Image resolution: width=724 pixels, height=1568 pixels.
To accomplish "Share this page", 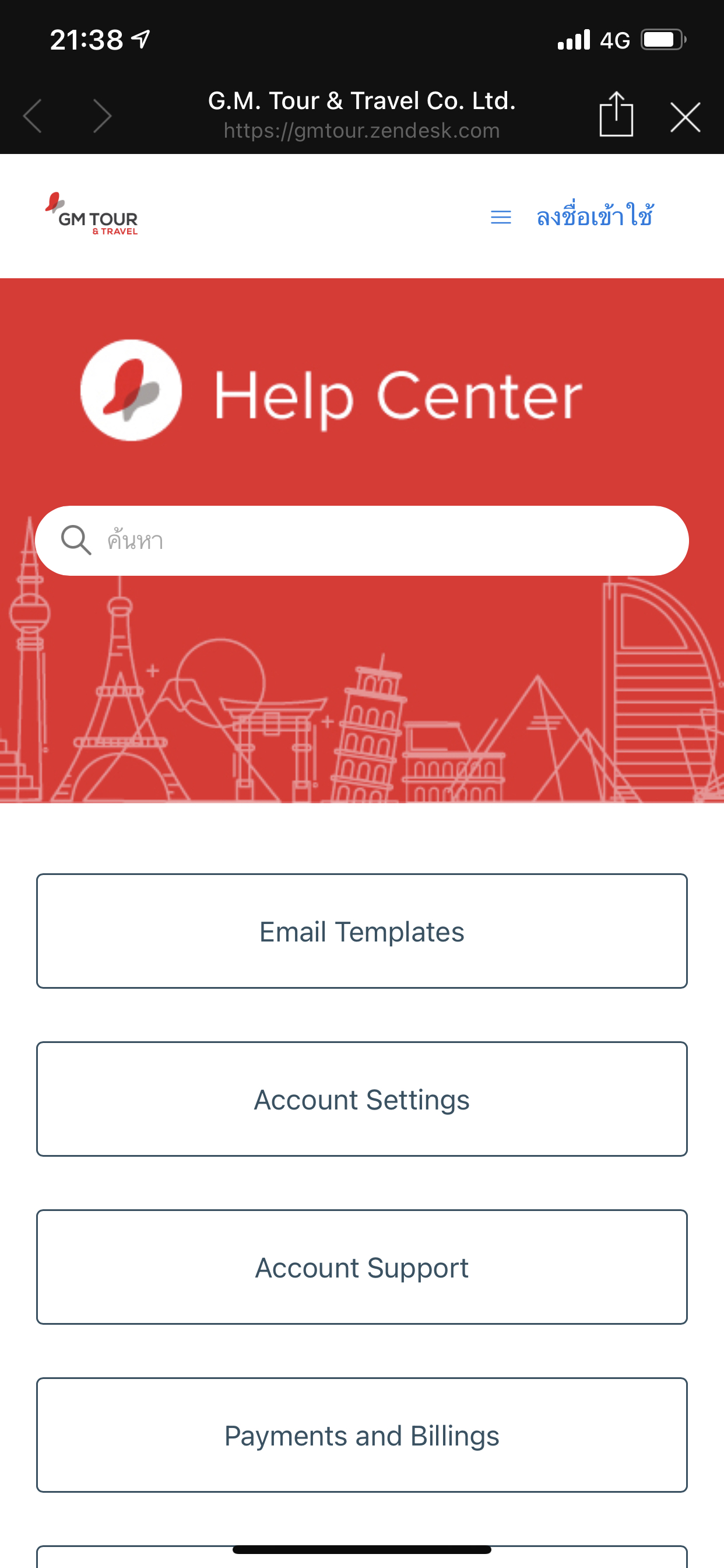I will click(616, 114).
